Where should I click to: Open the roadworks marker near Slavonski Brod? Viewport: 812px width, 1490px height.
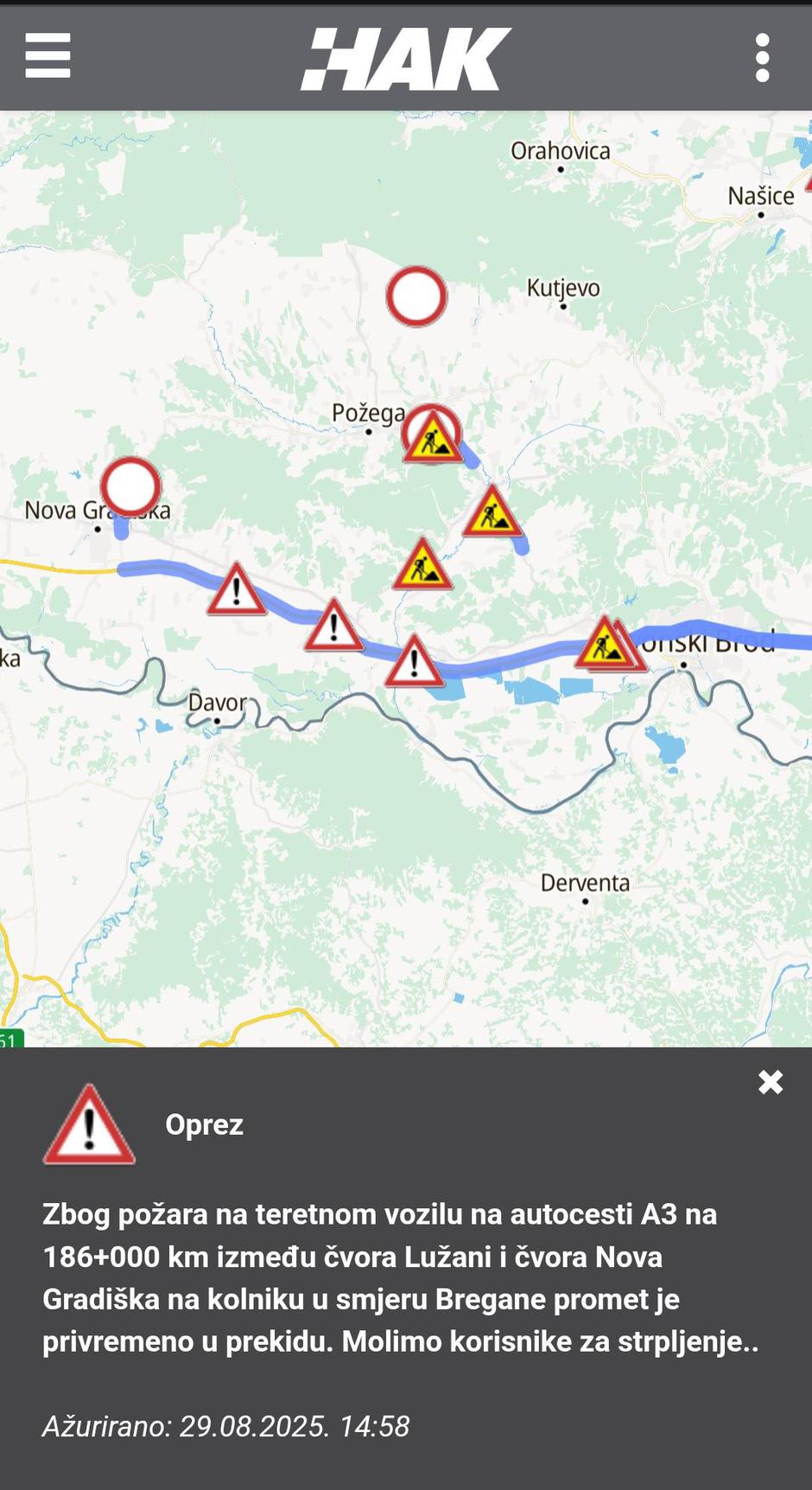pyautogui.click(x=605, y=646)
